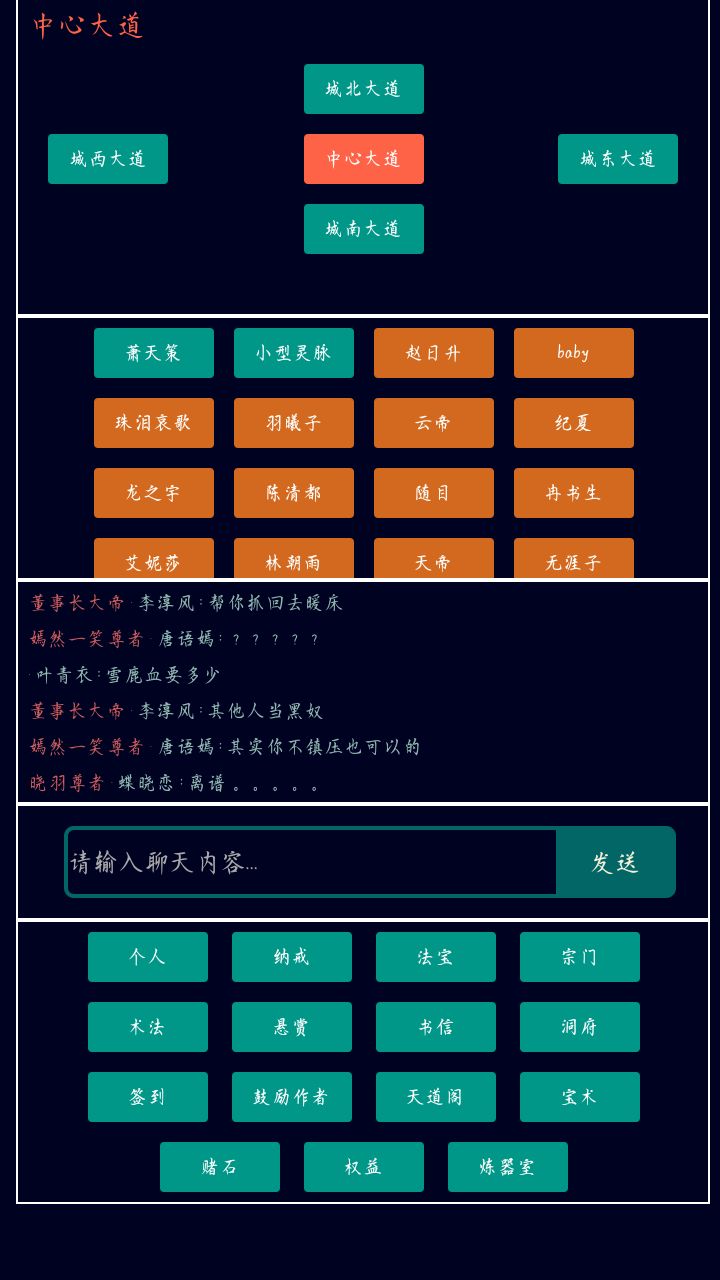Image resolution: width=720 pixels, height=1280 pixels.
Task: Select player 珠泪哀歌
Action: pyautogui.click(x=154, y=423)
